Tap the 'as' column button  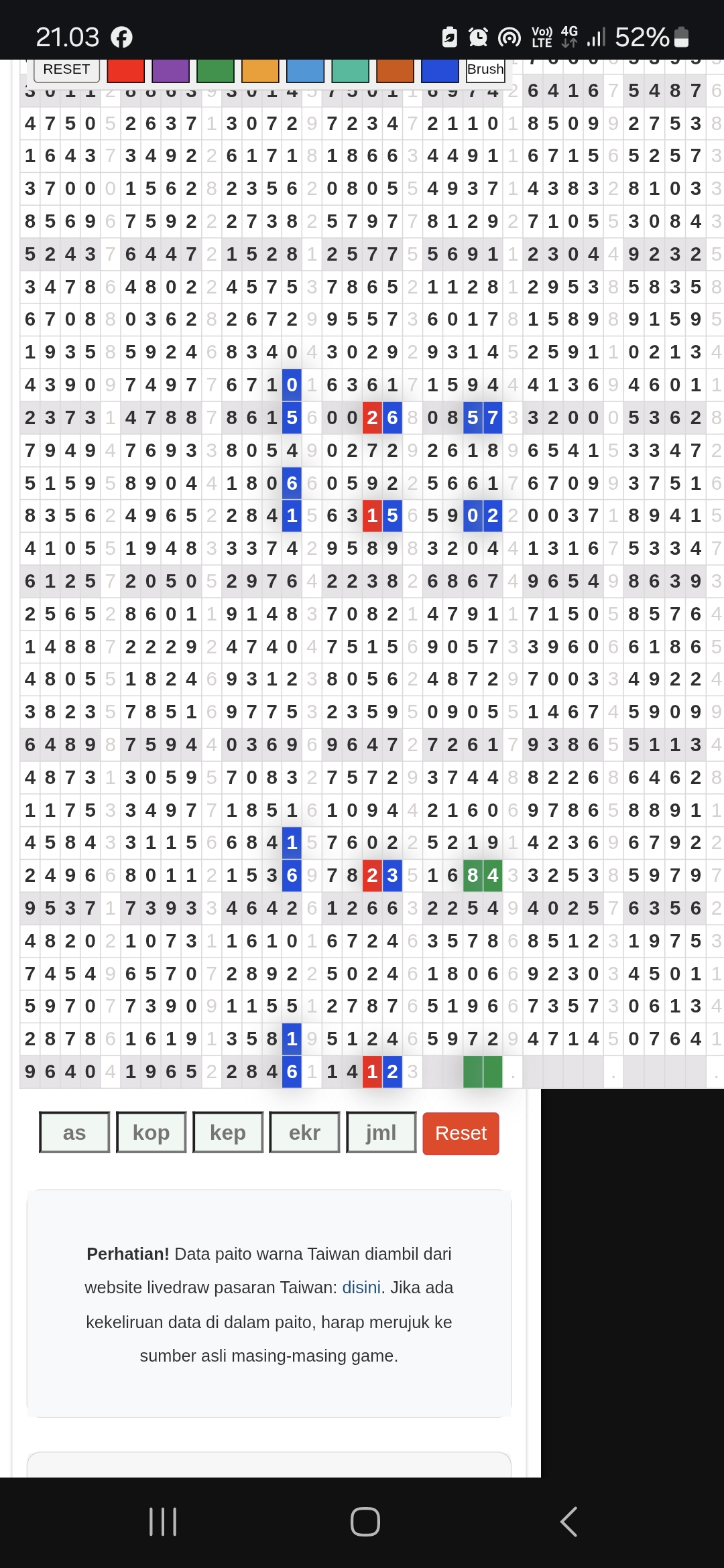point(74,1132)
